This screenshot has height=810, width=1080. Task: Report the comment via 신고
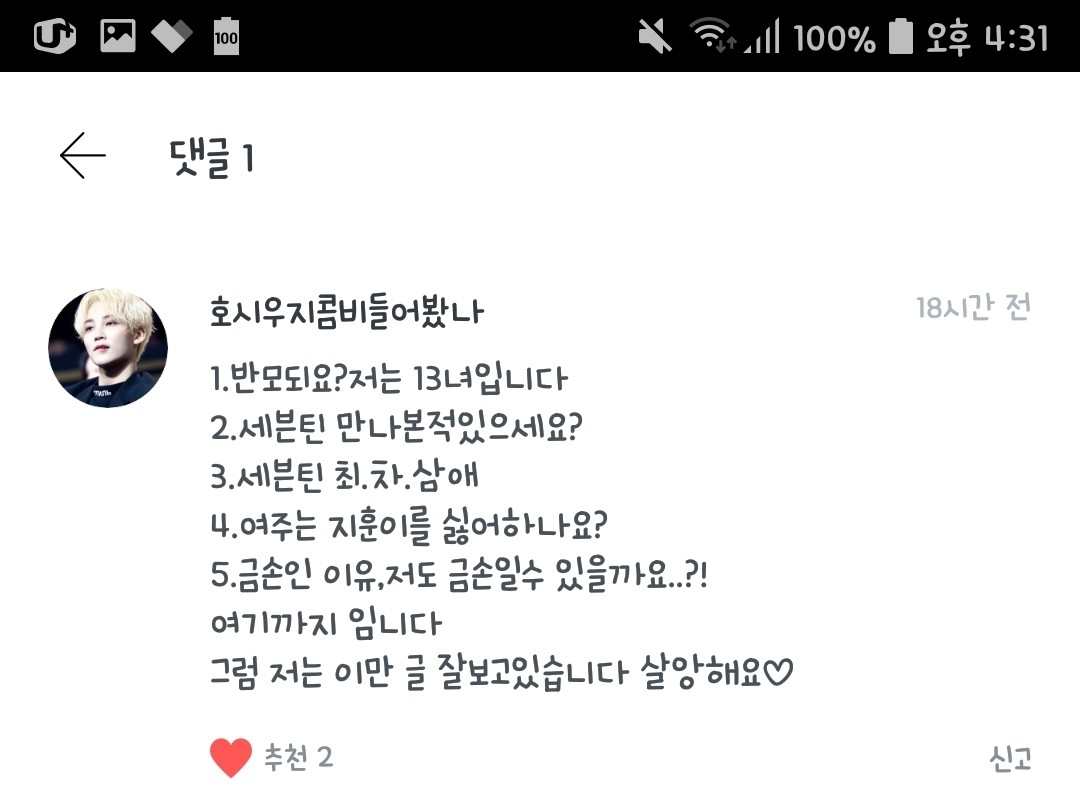pyautogui.click(x=1010, y=758)
